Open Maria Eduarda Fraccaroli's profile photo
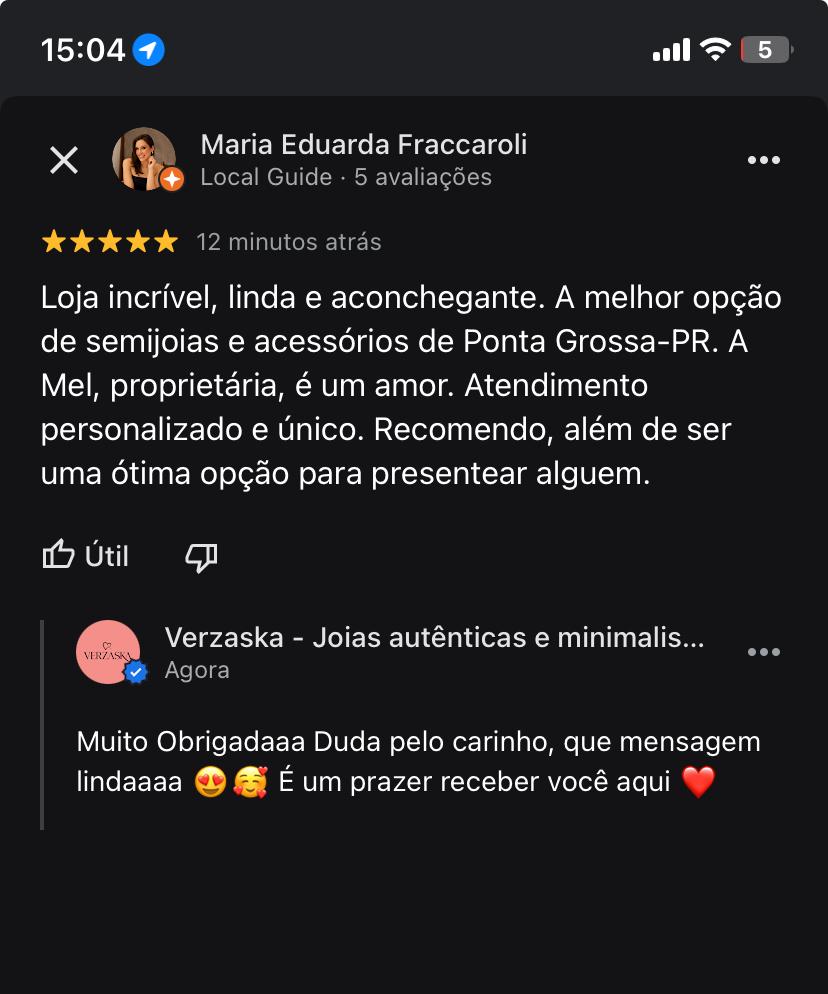 pos(144,159)
